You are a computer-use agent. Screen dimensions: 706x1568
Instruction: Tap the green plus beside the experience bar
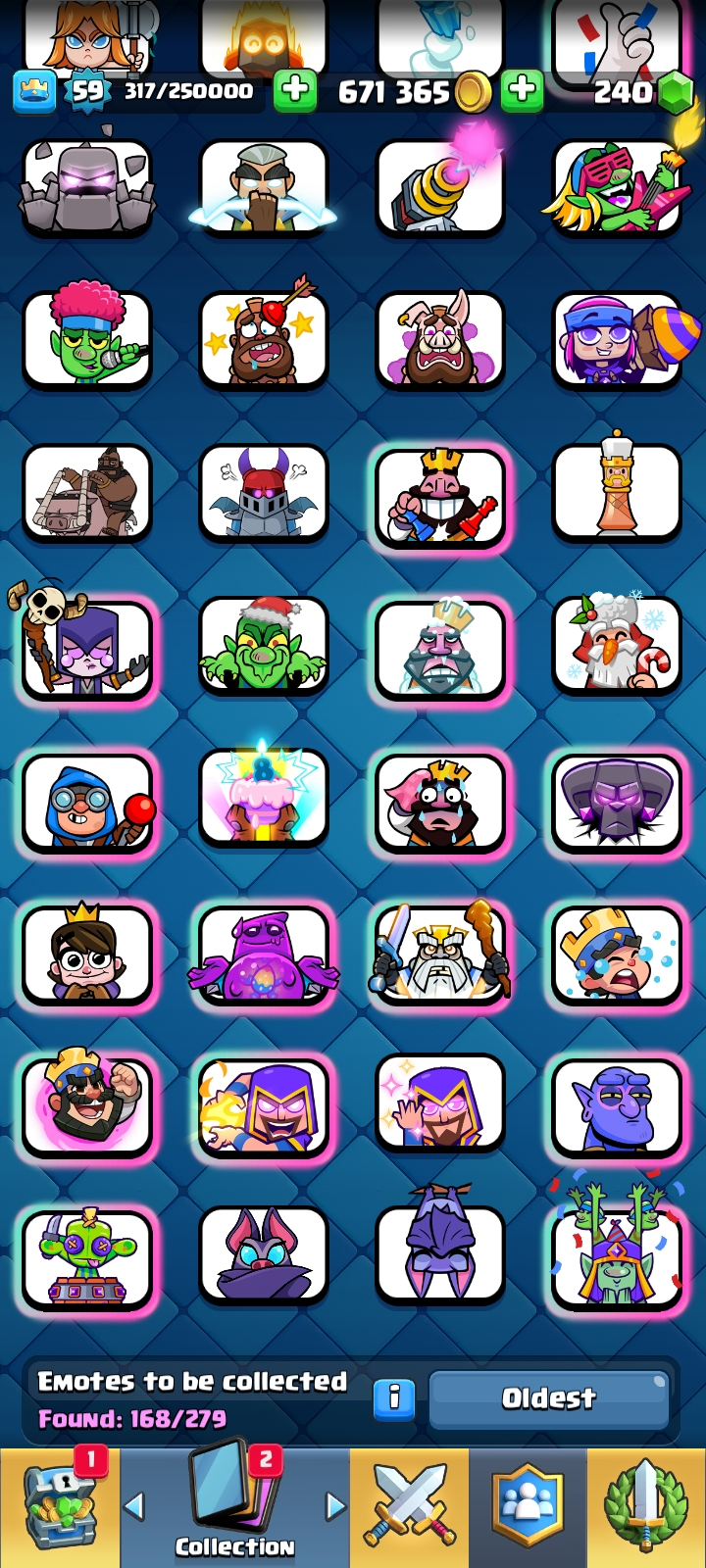coord(294,91)
